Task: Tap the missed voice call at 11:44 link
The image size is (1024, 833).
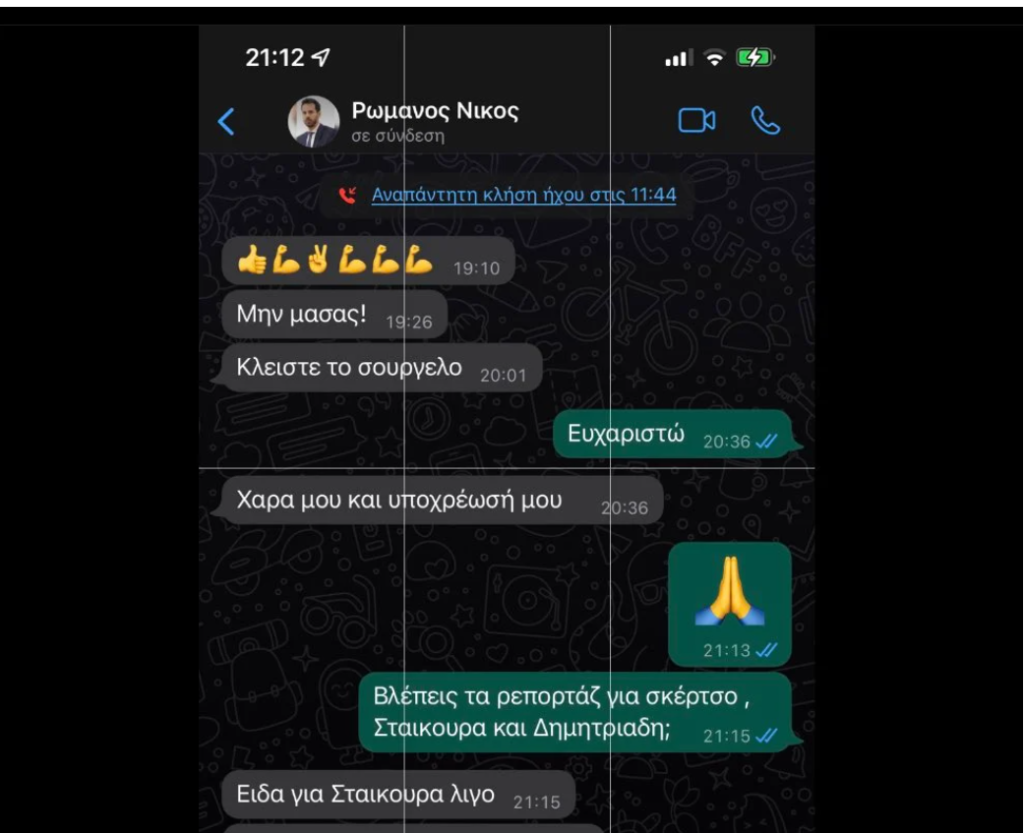Action: pos(523,195)
